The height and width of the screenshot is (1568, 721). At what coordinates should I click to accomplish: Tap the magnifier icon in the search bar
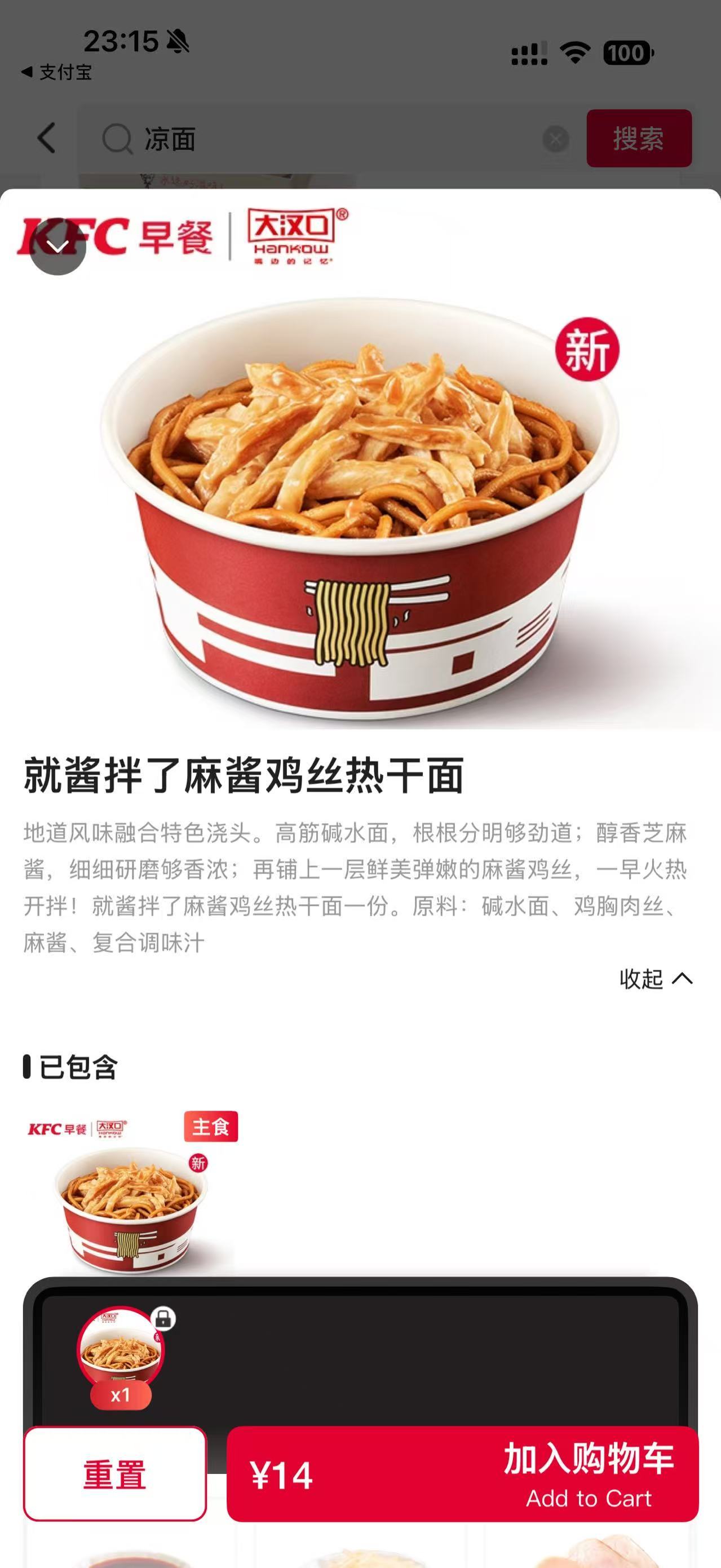coord(117,138)
